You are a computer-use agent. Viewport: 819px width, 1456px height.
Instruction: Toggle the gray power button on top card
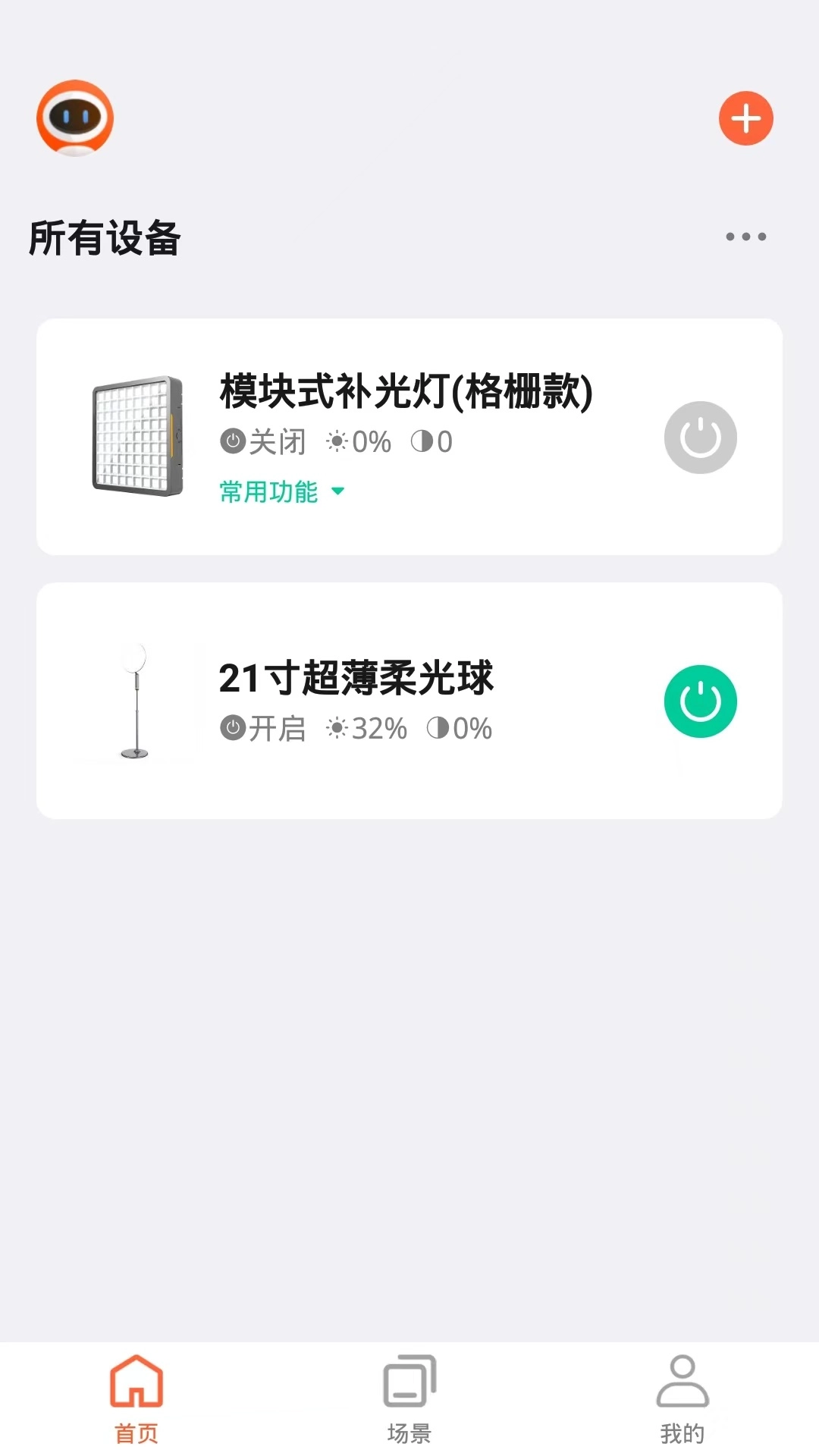(x=699, y=437)
